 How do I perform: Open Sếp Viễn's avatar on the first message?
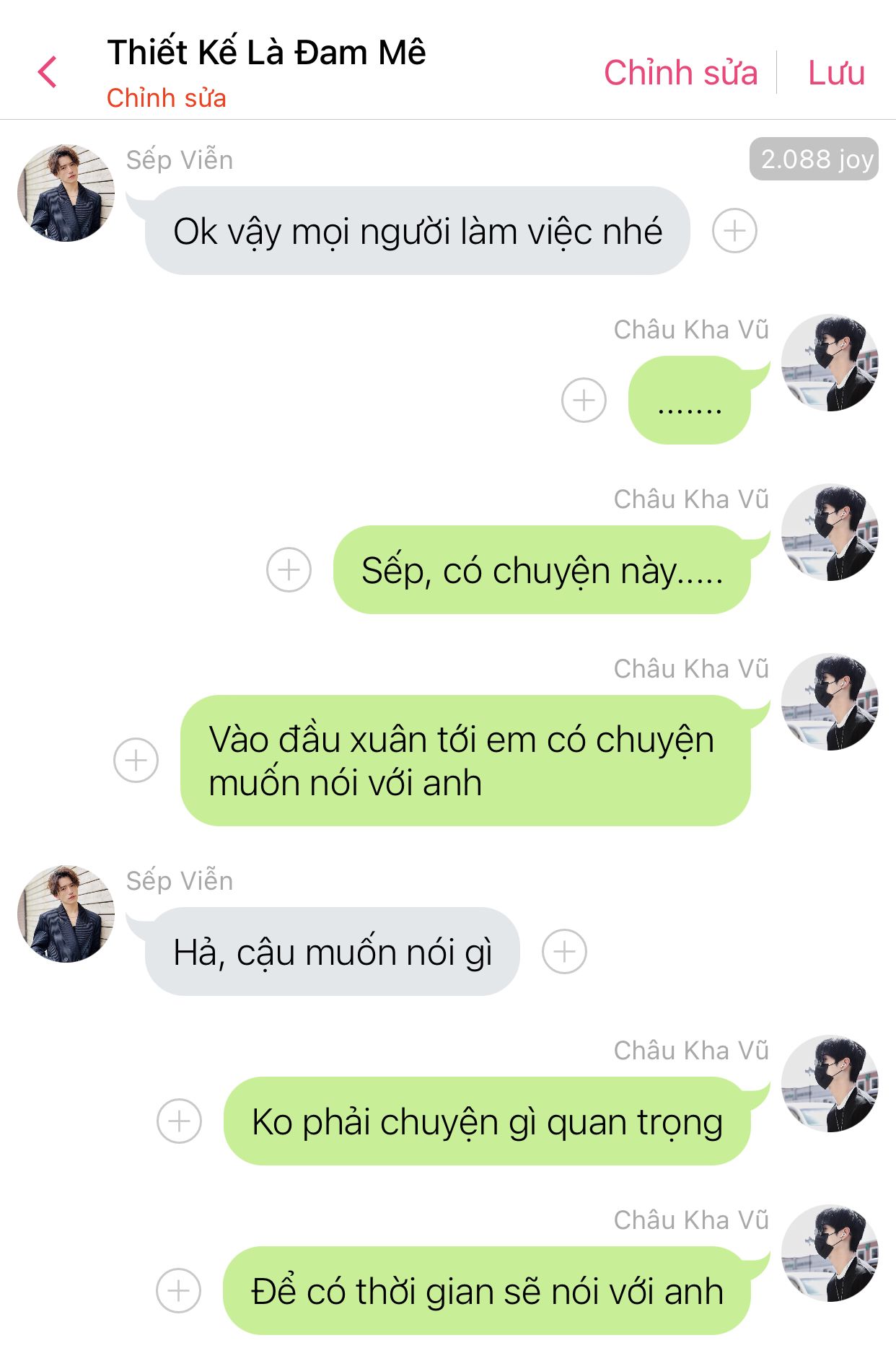(x=66, y=193)
